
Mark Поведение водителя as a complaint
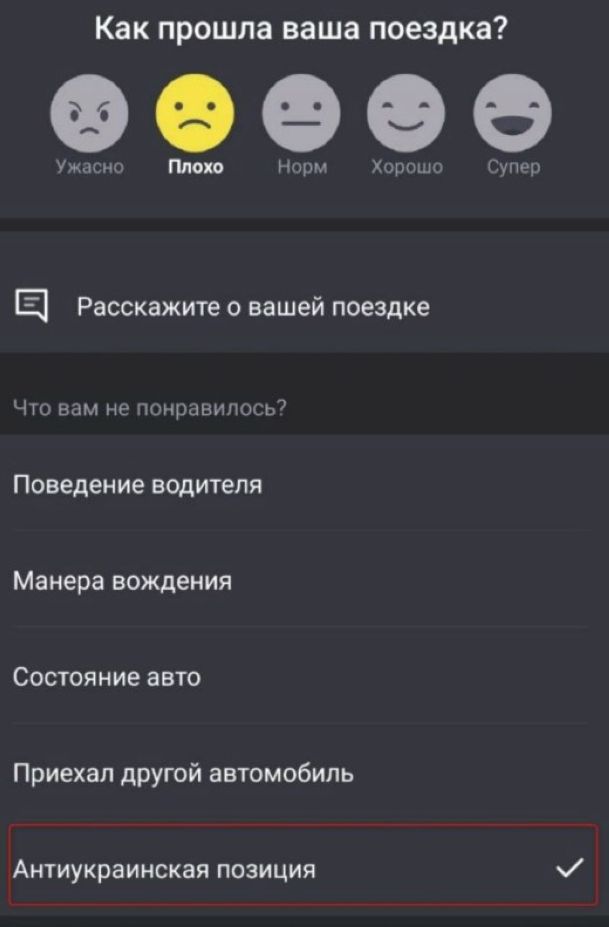(300, 485)
